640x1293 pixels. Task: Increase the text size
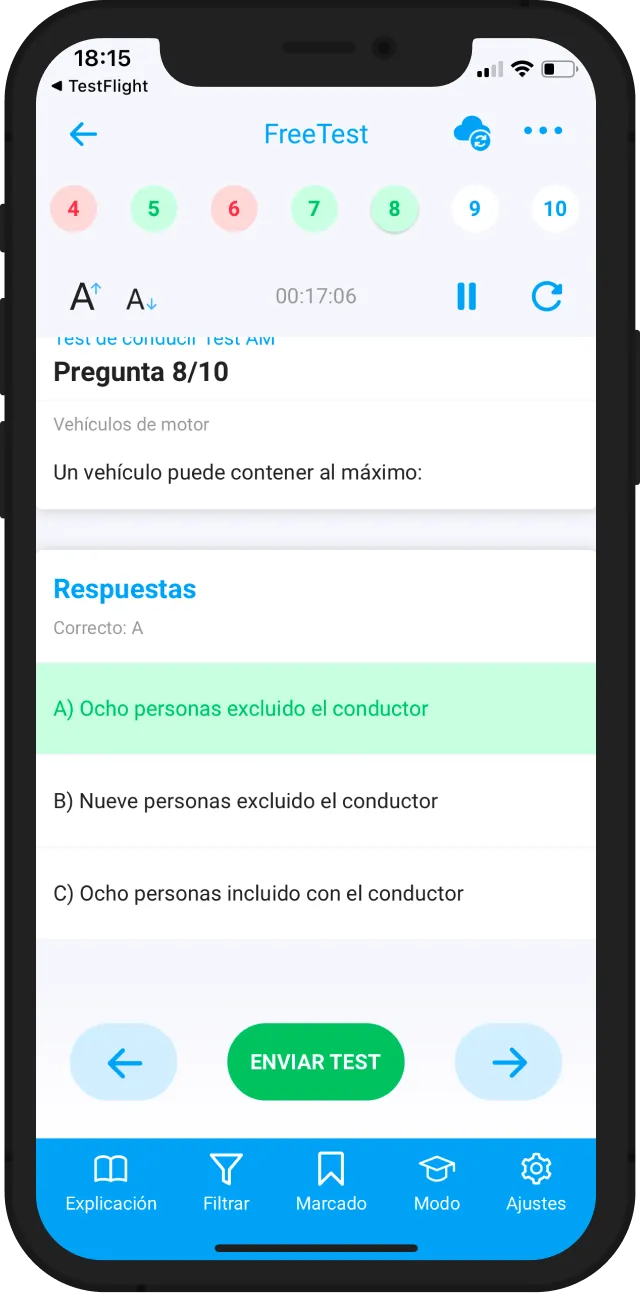click(85, 296)
